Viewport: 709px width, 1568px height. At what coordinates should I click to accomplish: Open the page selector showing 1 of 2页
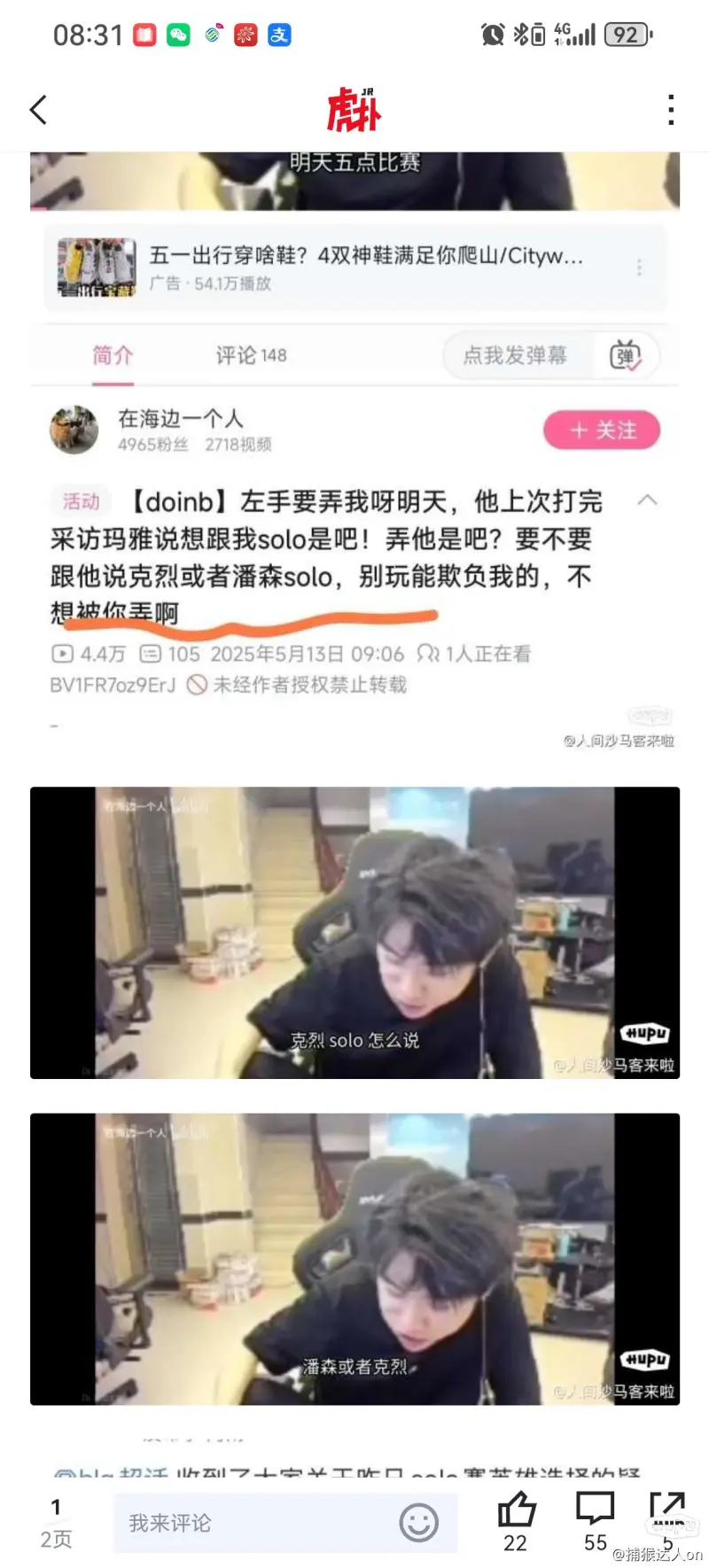coord(56,1523)
